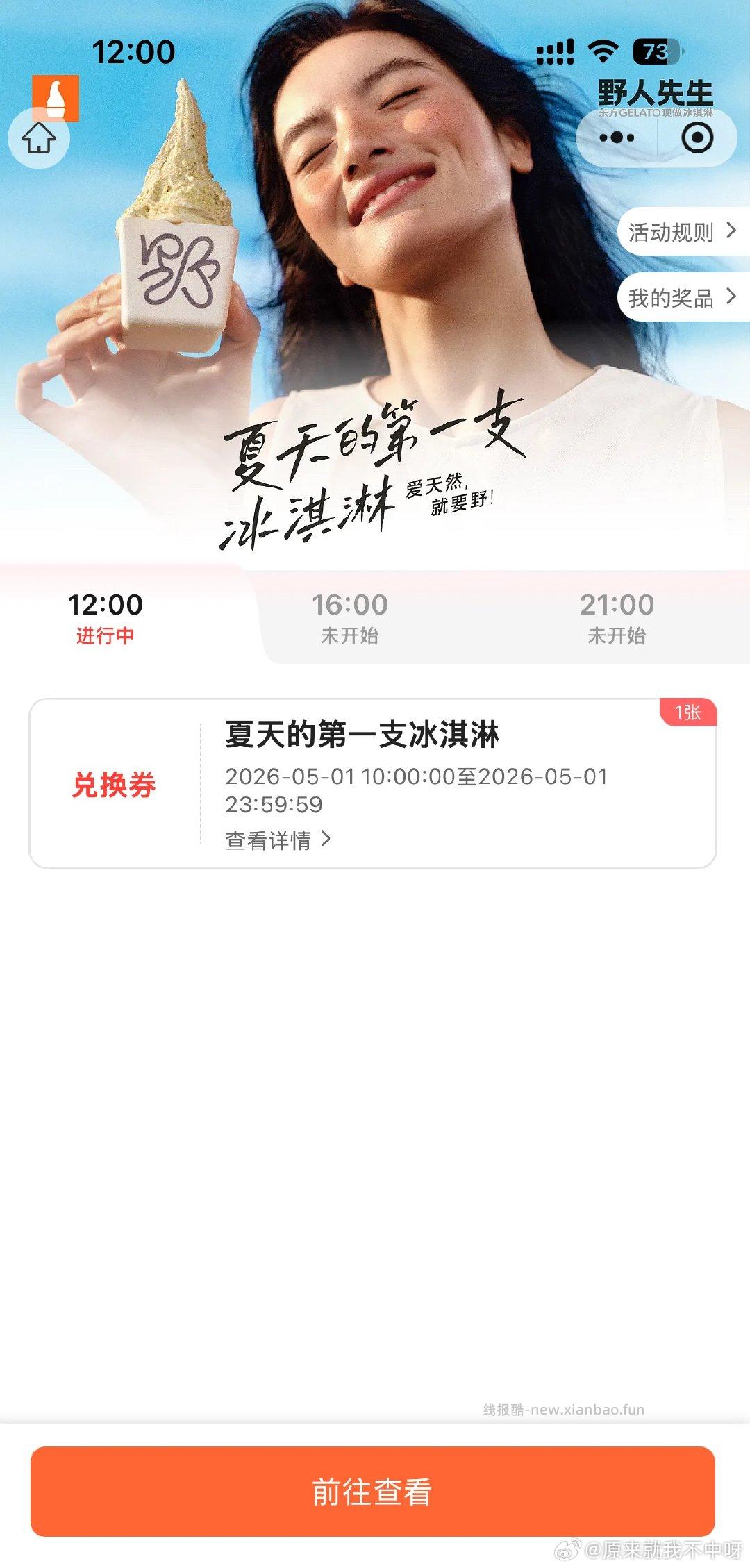Viewport: 750px width, 1568px height.
Task: Click the red 1张 badge
Action: [x=688, y=711]
